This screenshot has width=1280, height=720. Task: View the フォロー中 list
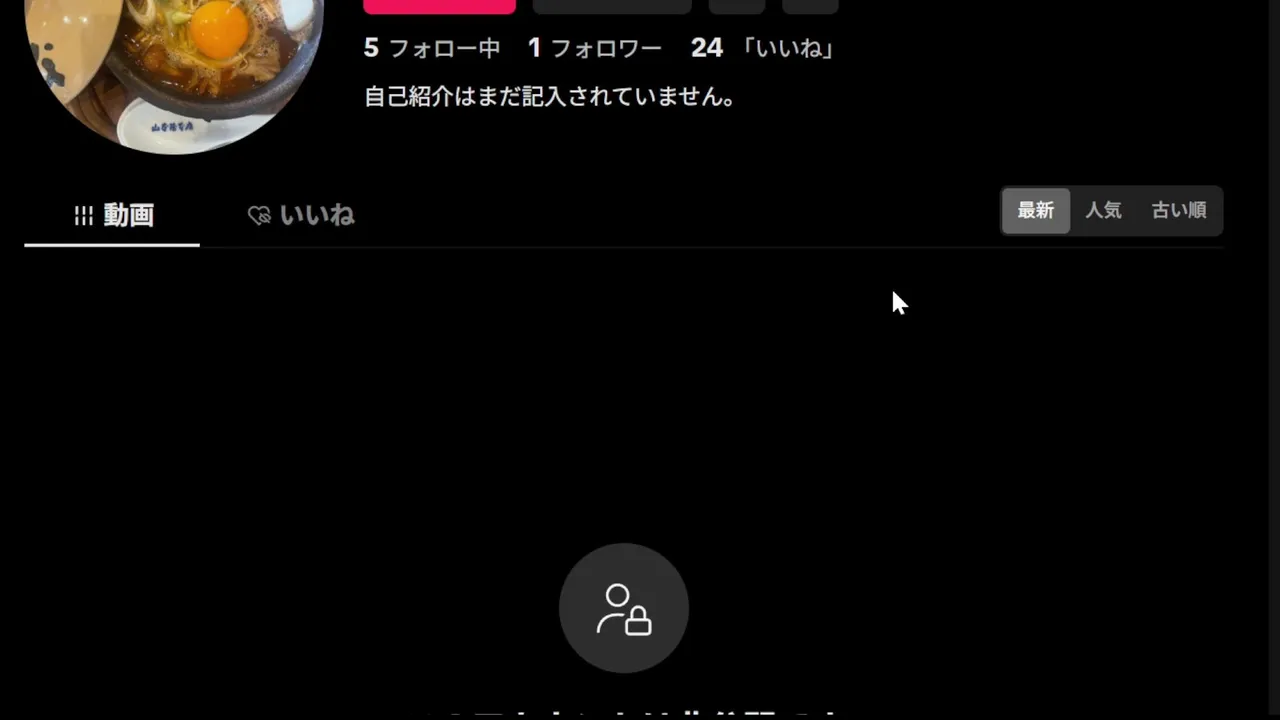[432, 48]
